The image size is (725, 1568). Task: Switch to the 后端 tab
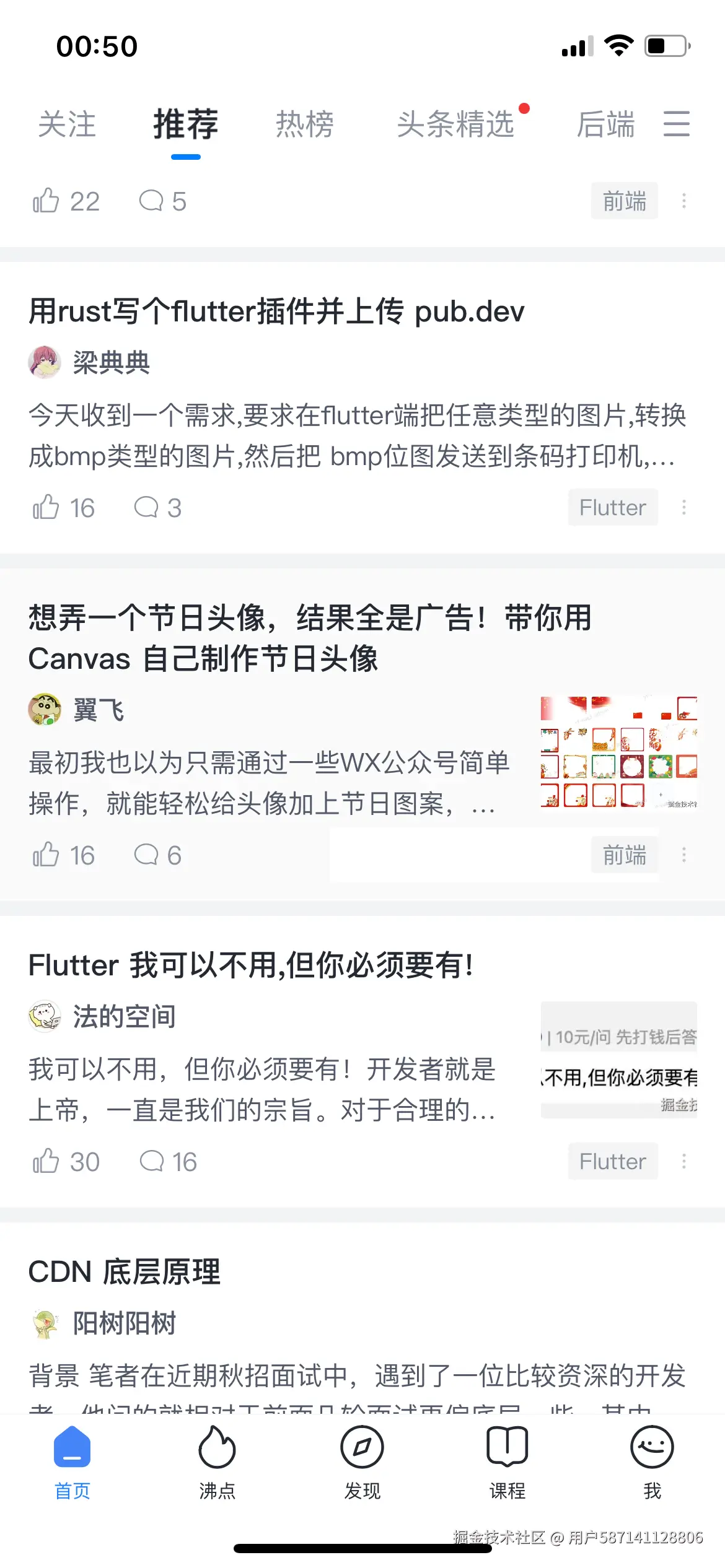click(x=605, y=124)
